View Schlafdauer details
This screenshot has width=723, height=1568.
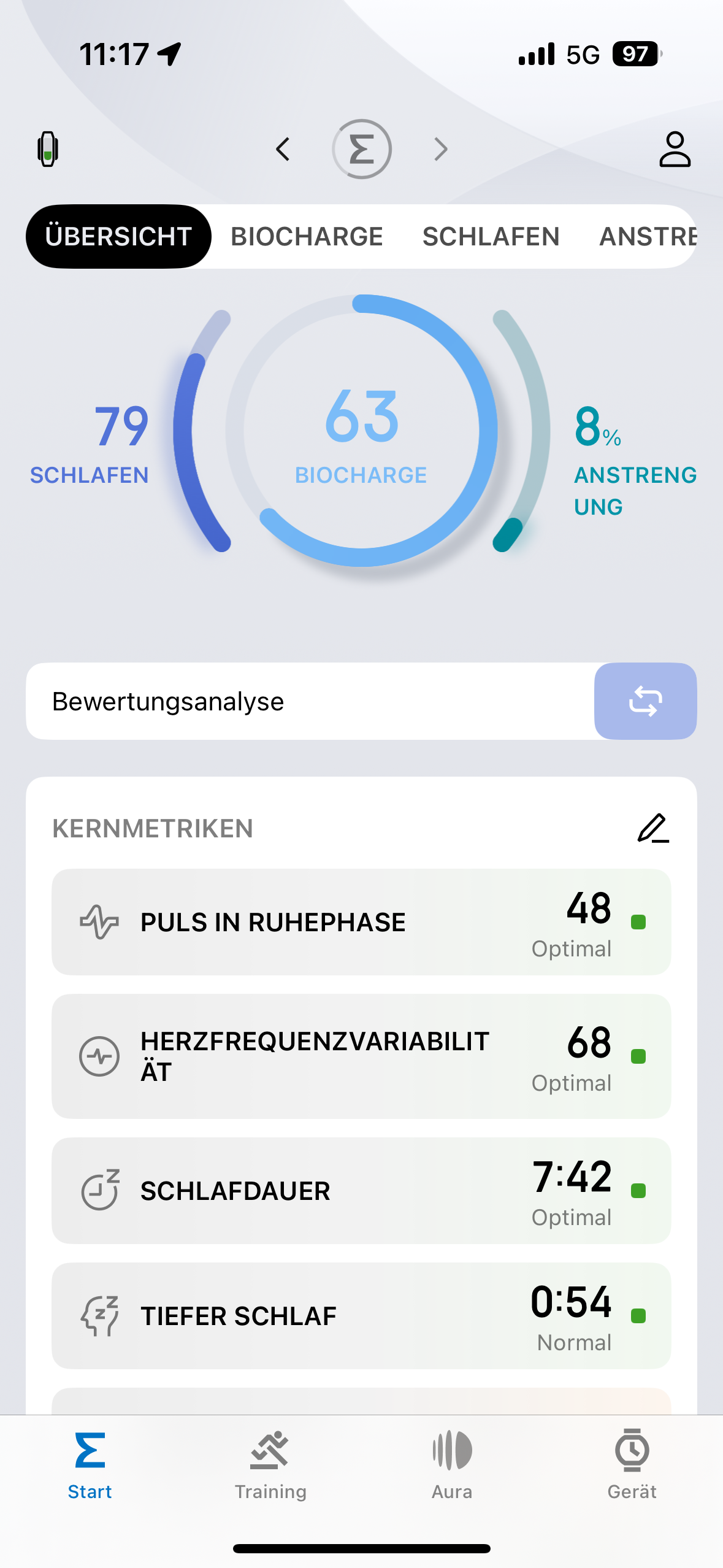tap(361, 1191)
